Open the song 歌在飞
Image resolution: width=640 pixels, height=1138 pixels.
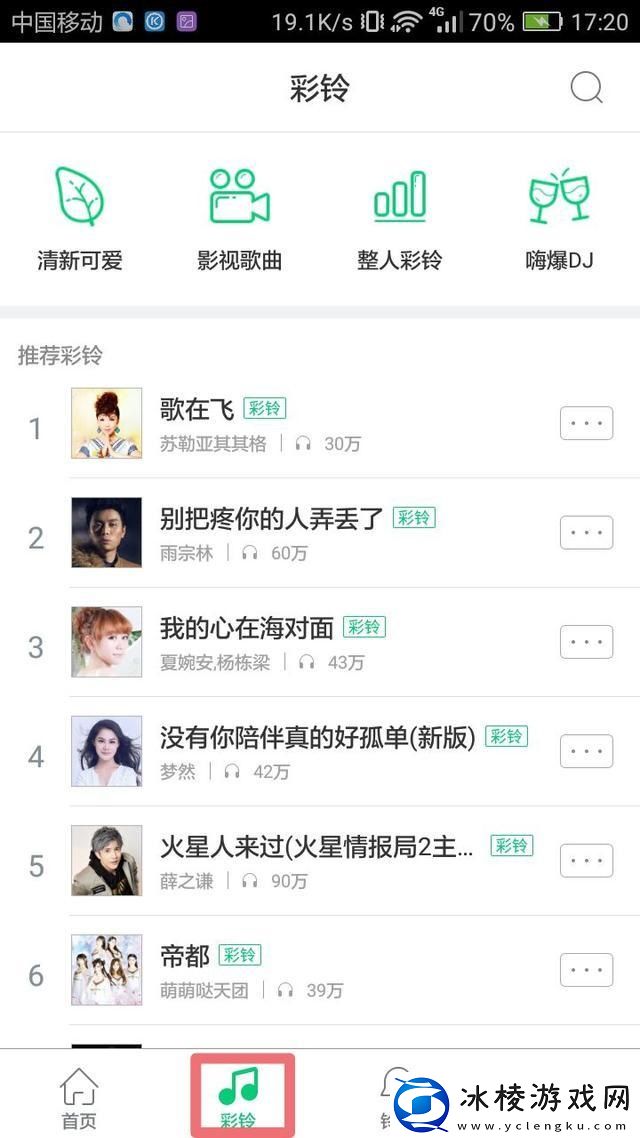tap(197, 409)
